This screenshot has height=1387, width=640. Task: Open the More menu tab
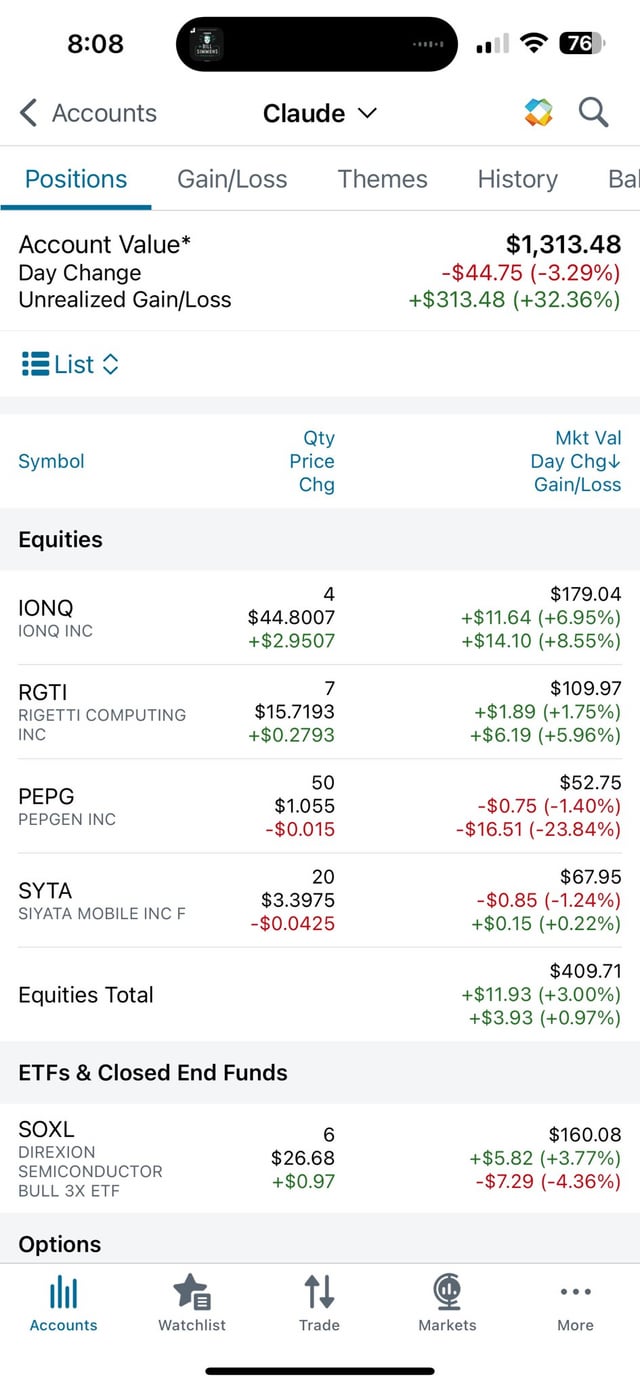click(x=576, y=1304)
